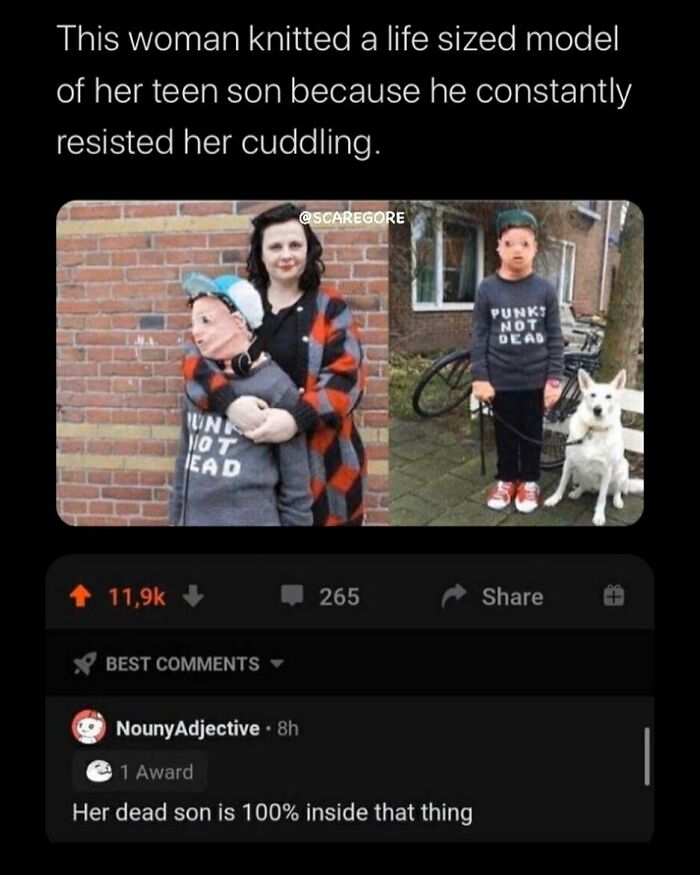Downvote the post
Viewport: 700px width, 875px height.
[194, 597]
